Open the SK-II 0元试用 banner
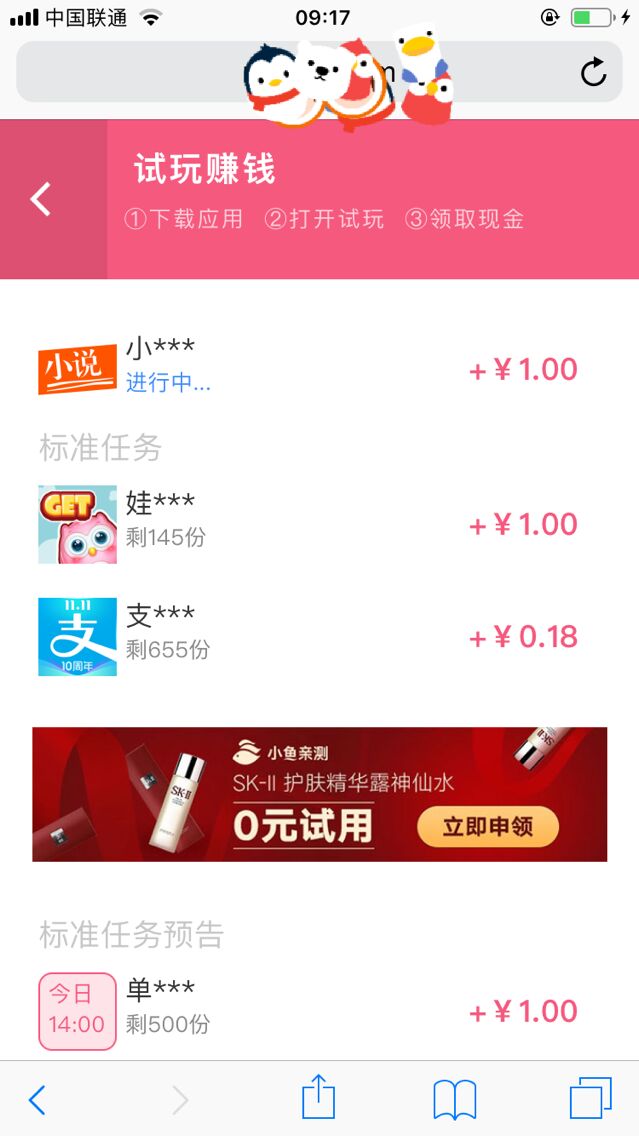 300,794
